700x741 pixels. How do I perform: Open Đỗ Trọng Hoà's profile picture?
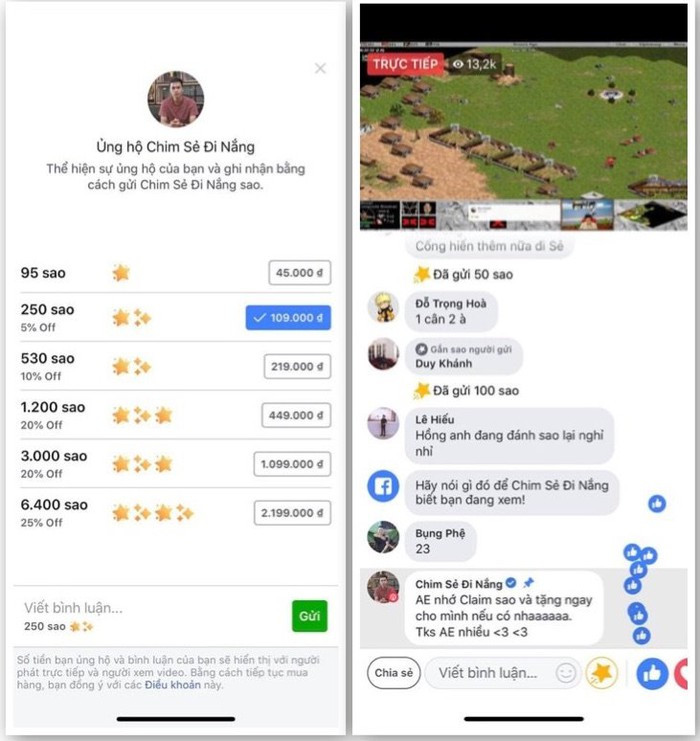382,306
